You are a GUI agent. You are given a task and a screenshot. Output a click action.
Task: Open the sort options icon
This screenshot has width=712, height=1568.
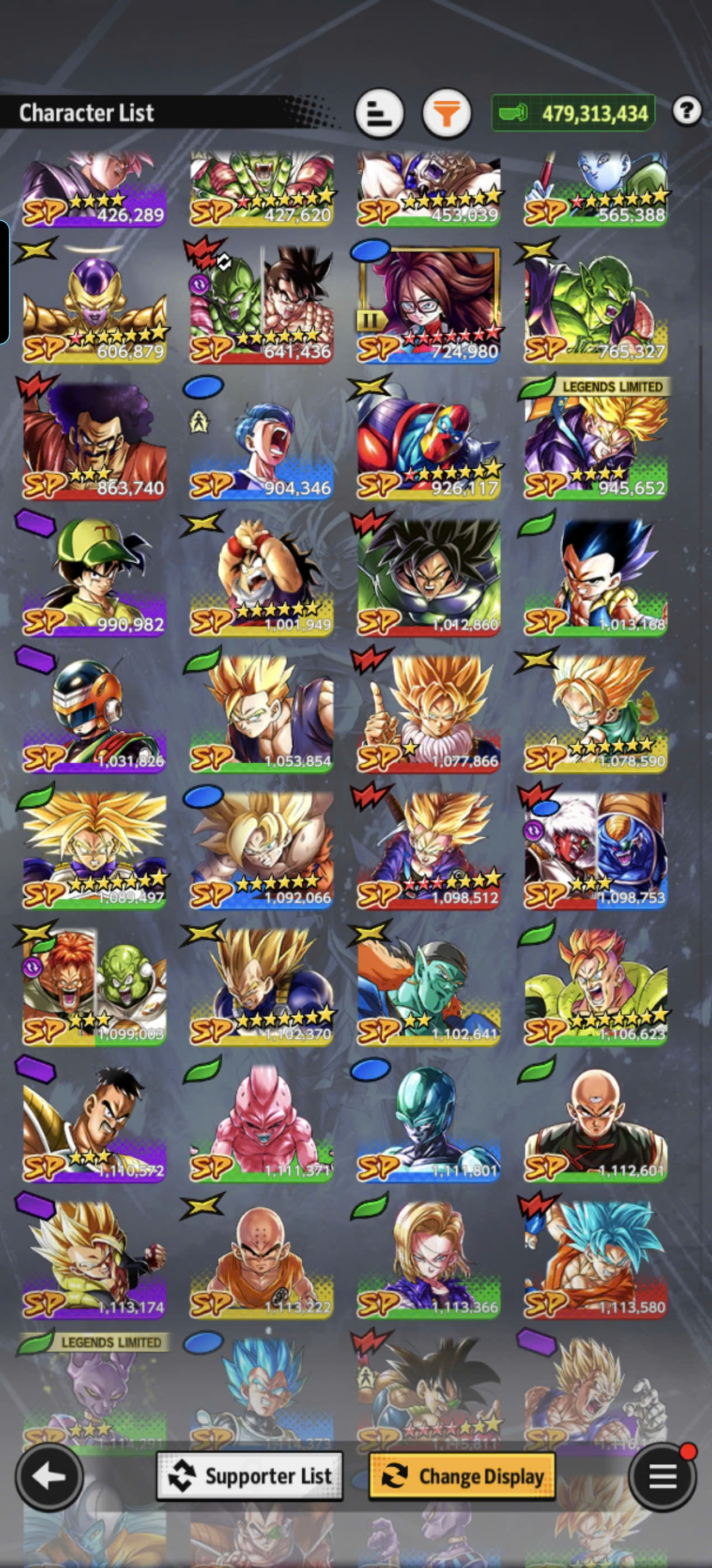[379, 113]
